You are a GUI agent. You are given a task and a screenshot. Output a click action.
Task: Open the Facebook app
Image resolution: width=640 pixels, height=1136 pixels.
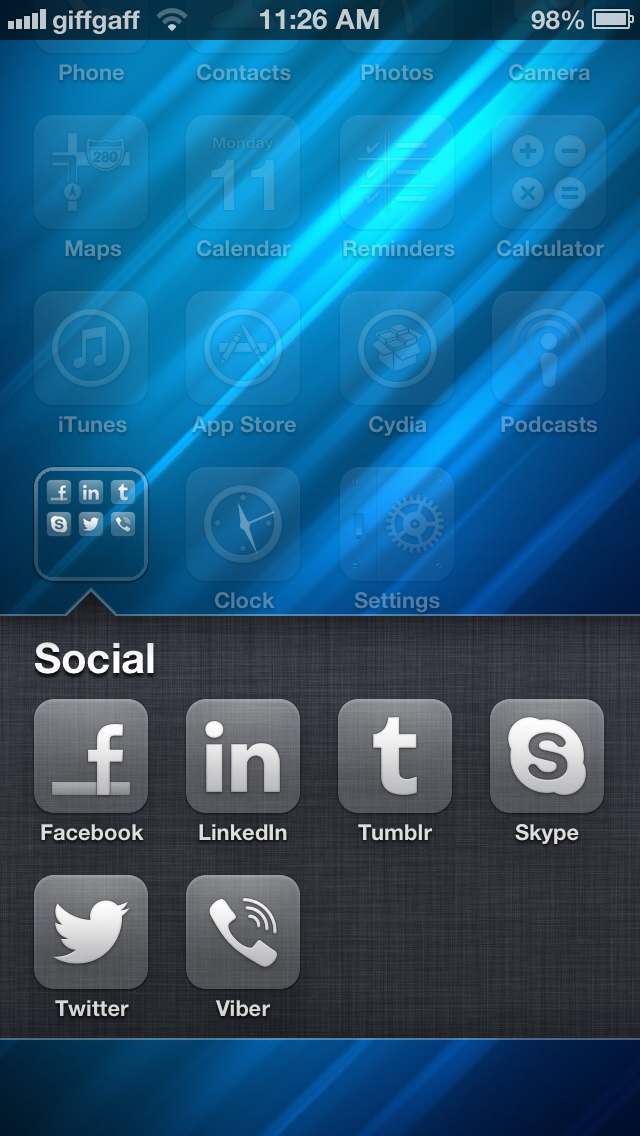[x=91, y=756]
